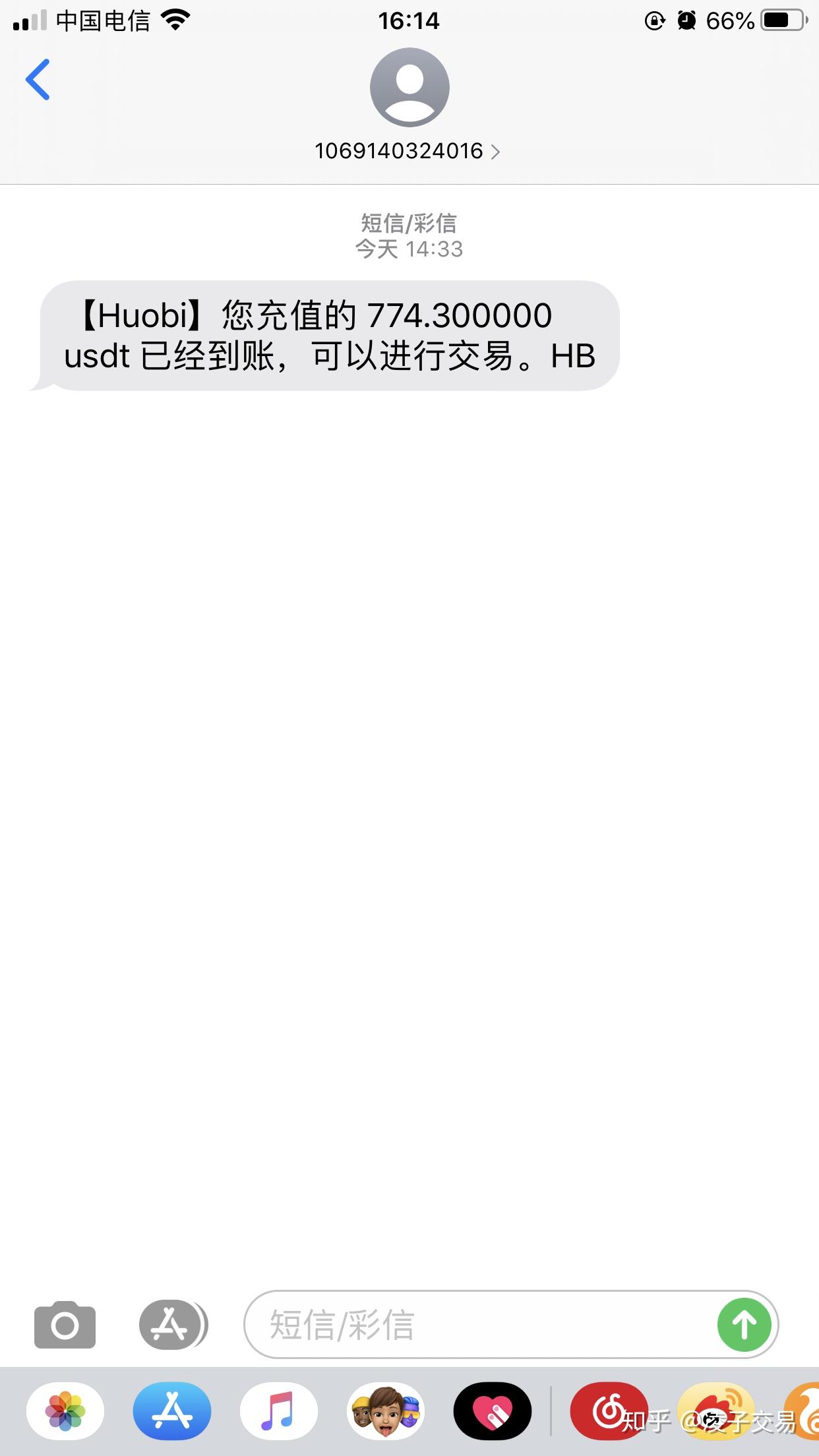Screen dimensions: 819x1456
Task: Expand contact details via chevron next to 1069140324016
Action: click(496, 152)
